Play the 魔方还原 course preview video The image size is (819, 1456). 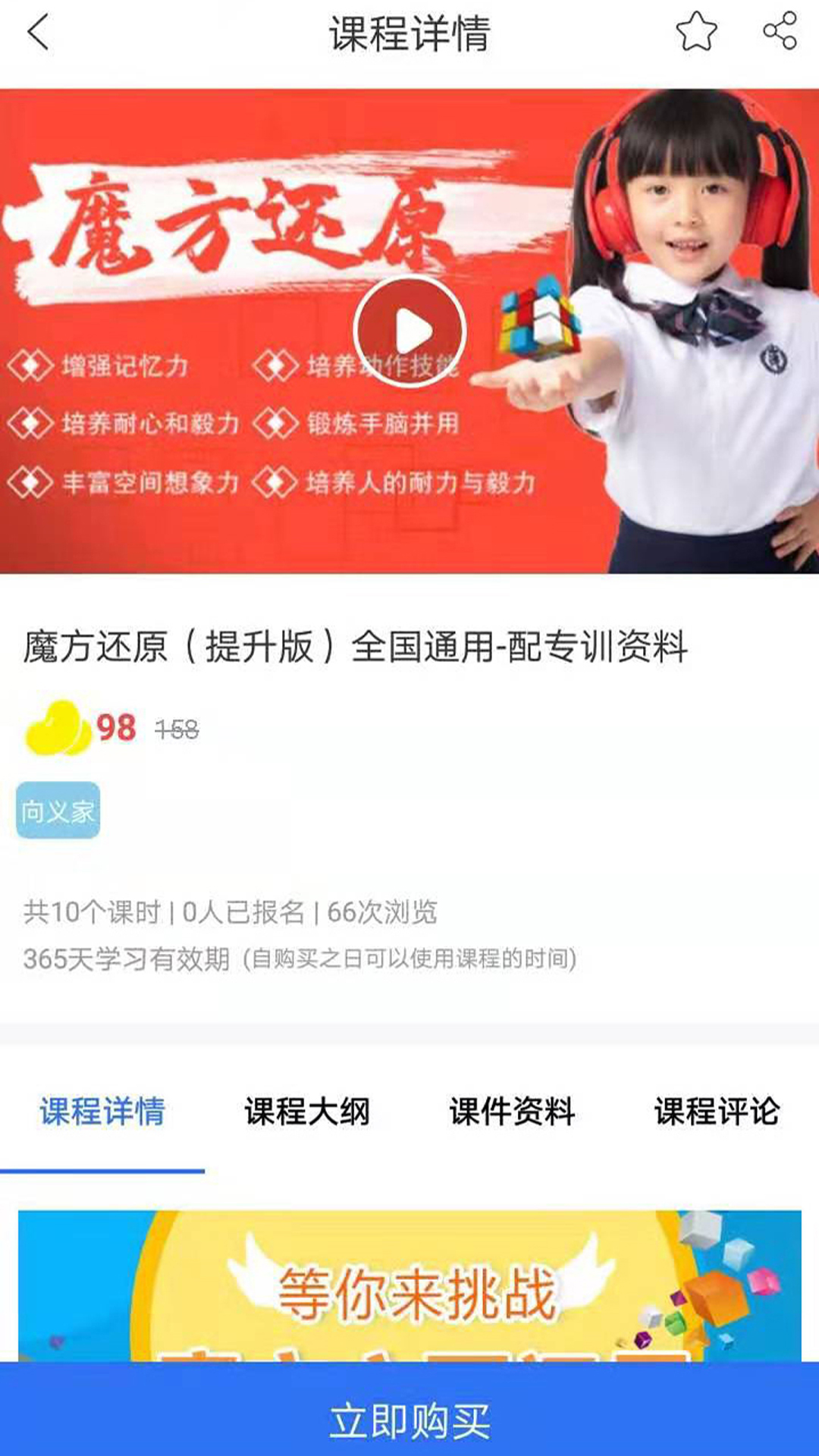coord(409,331)
